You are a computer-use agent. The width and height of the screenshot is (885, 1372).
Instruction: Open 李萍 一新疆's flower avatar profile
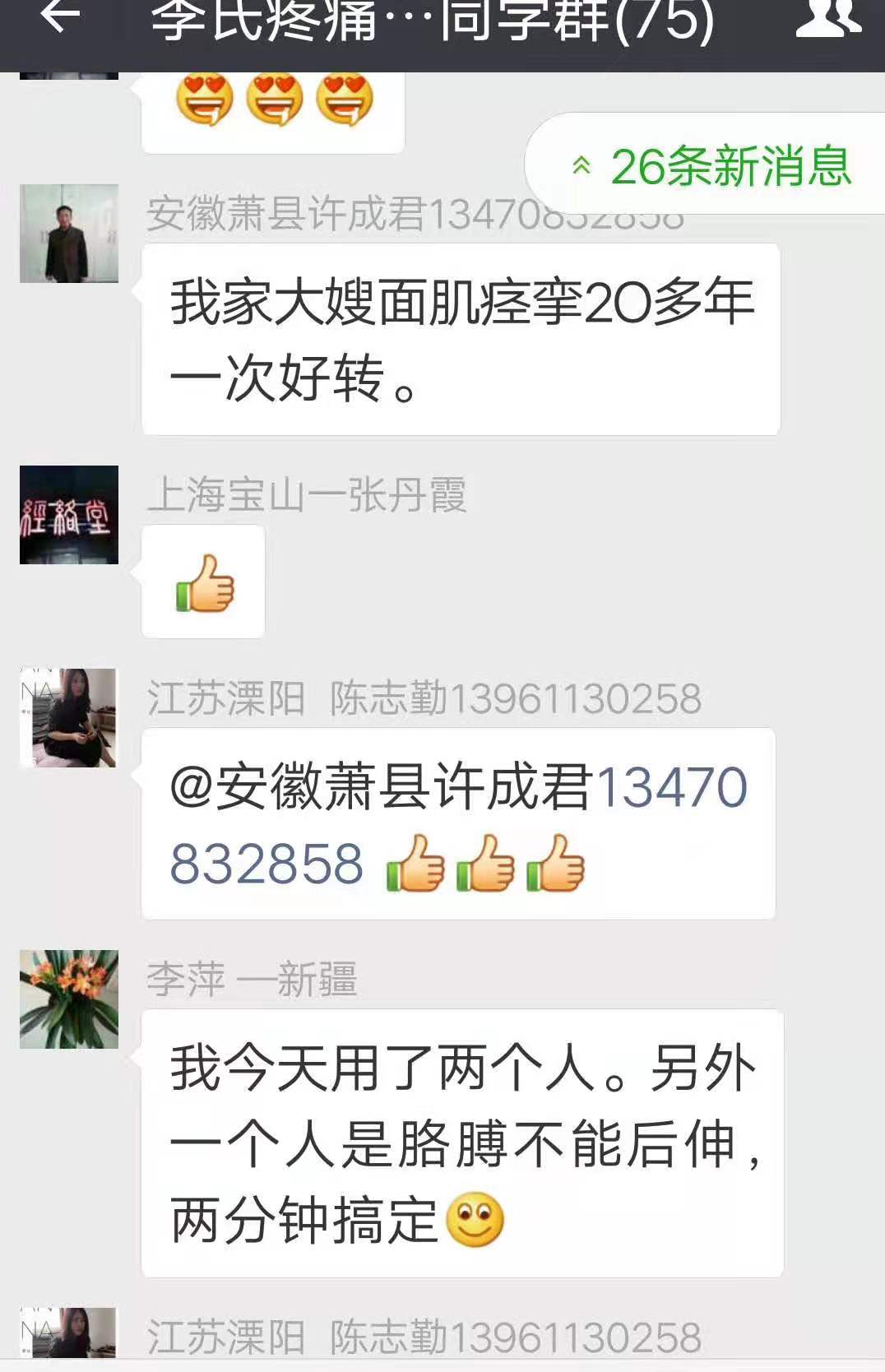coord(69,999)
